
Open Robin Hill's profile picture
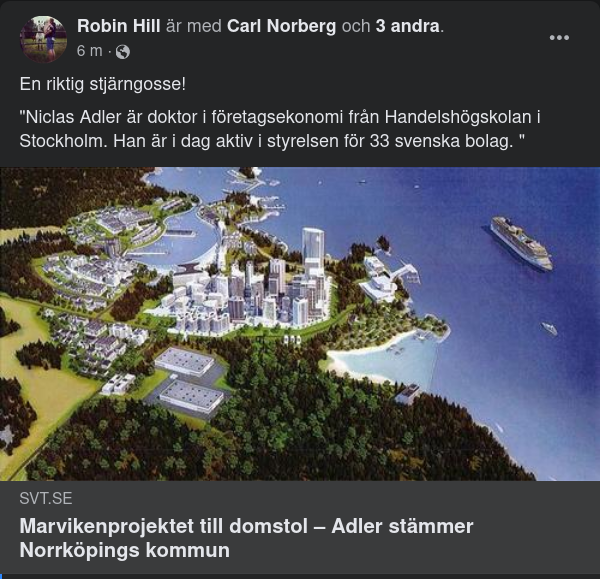(x=43, y=38)
